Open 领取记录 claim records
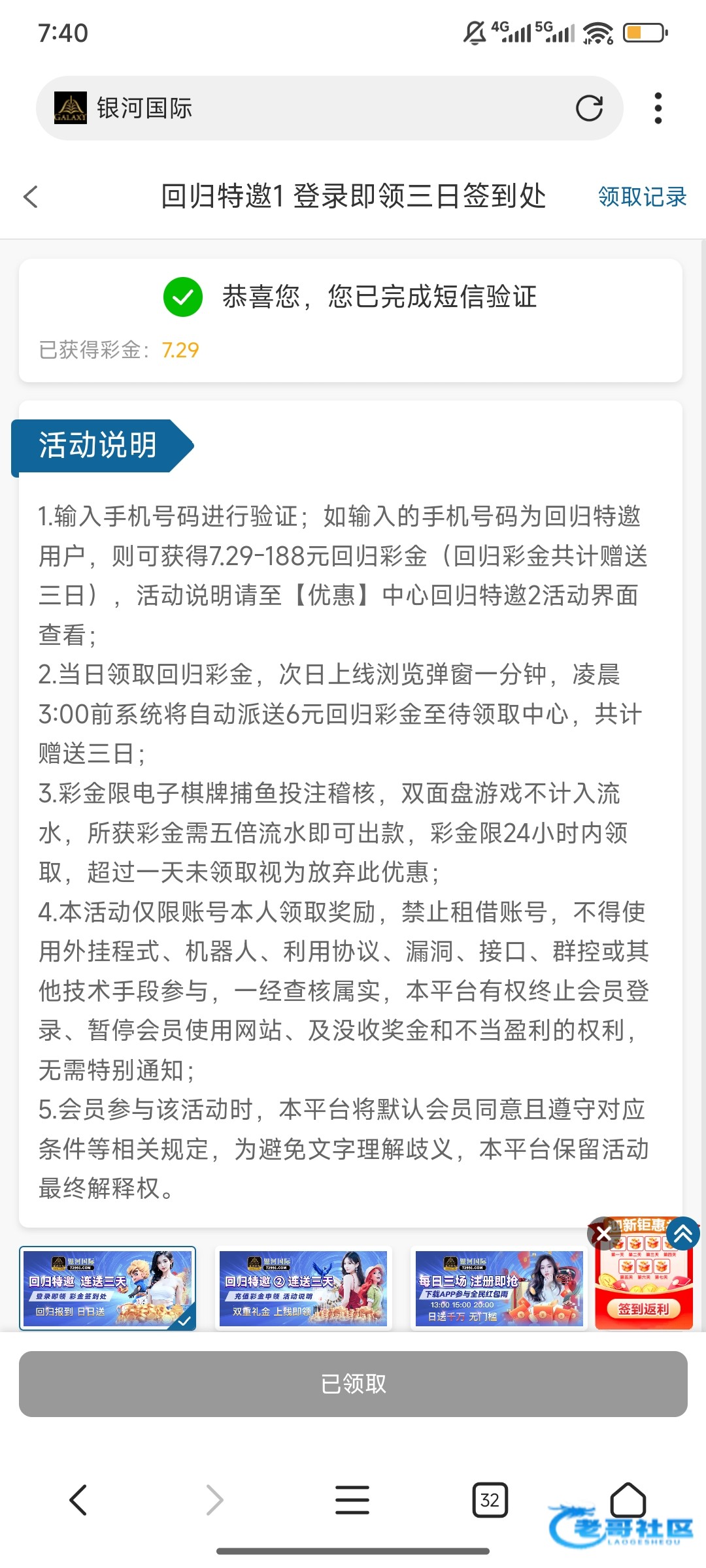The width and height of the screenshot is (706, 1568). click(642, 197)
